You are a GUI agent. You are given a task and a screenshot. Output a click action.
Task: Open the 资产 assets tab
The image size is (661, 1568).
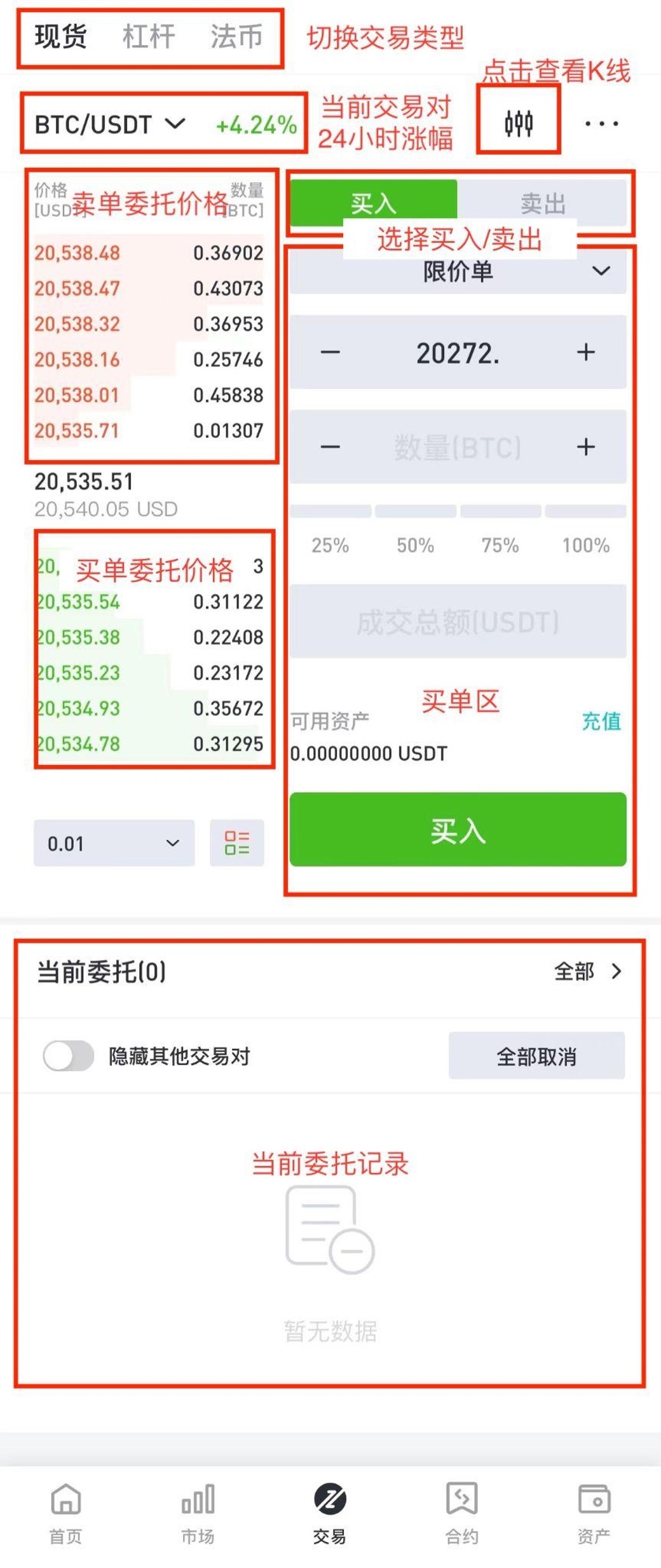(594, 1513)
